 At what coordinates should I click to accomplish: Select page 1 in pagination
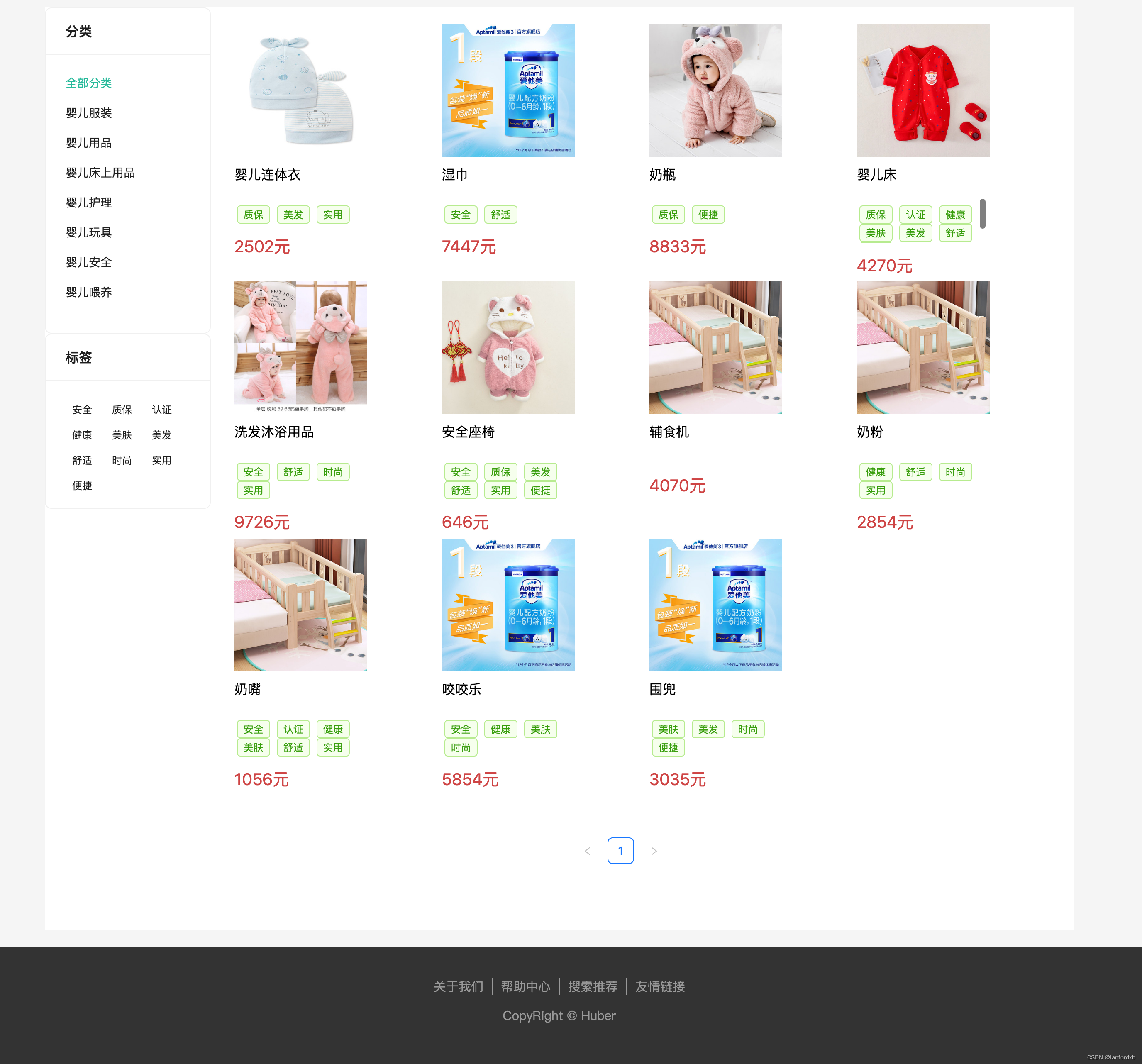pyautogui.click(x=620, y=851)
